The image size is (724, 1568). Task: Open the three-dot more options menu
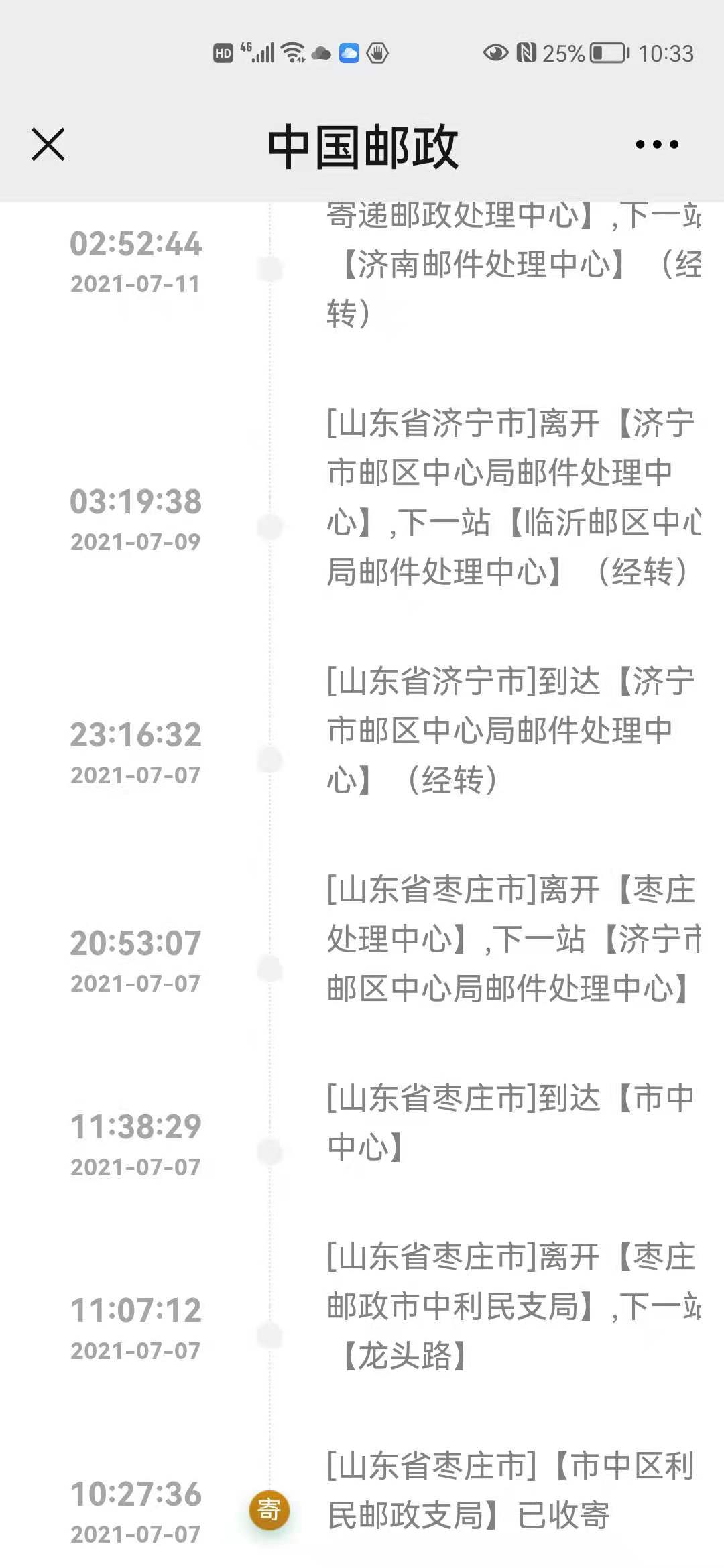(657, 144)
